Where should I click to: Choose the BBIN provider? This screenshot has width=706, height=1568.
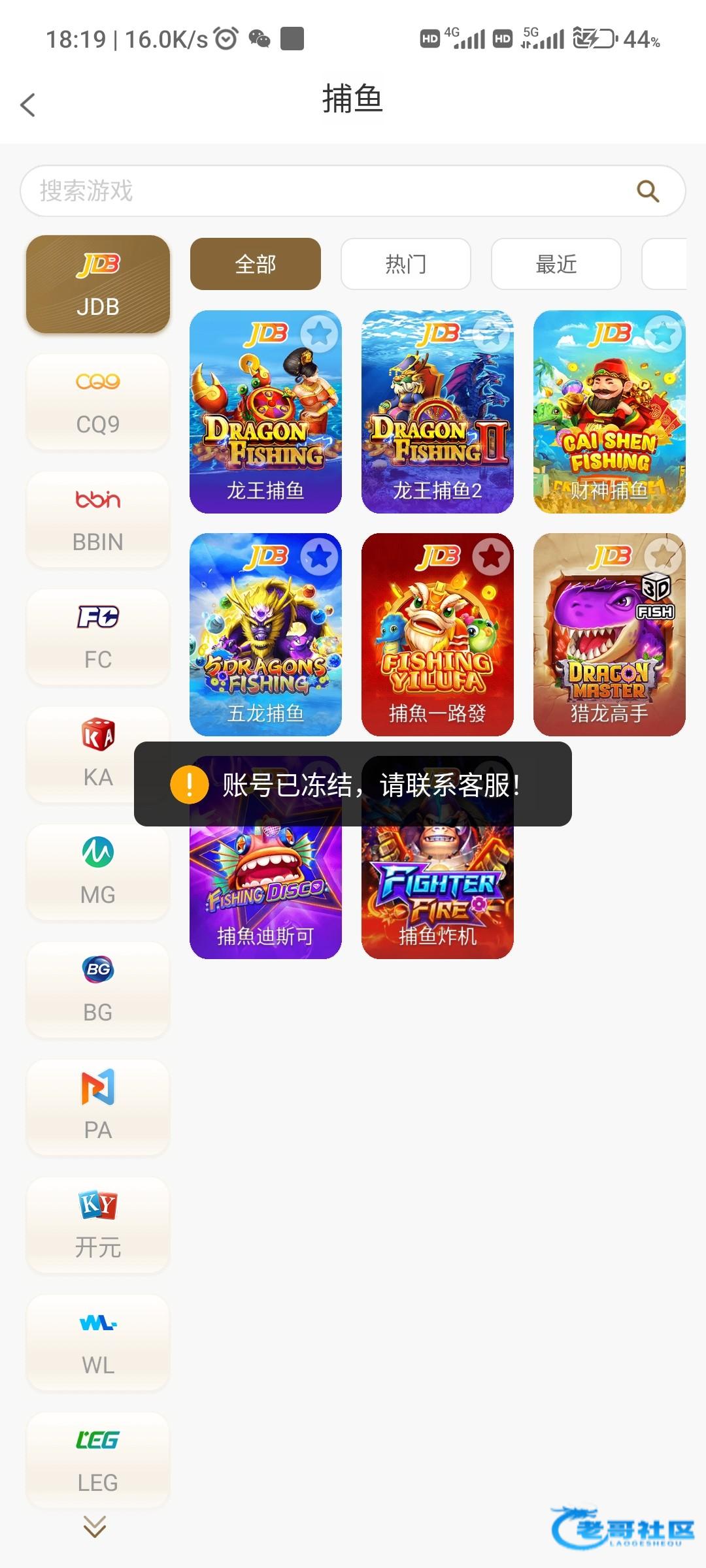pyautogui.click(x=98, y=519)
